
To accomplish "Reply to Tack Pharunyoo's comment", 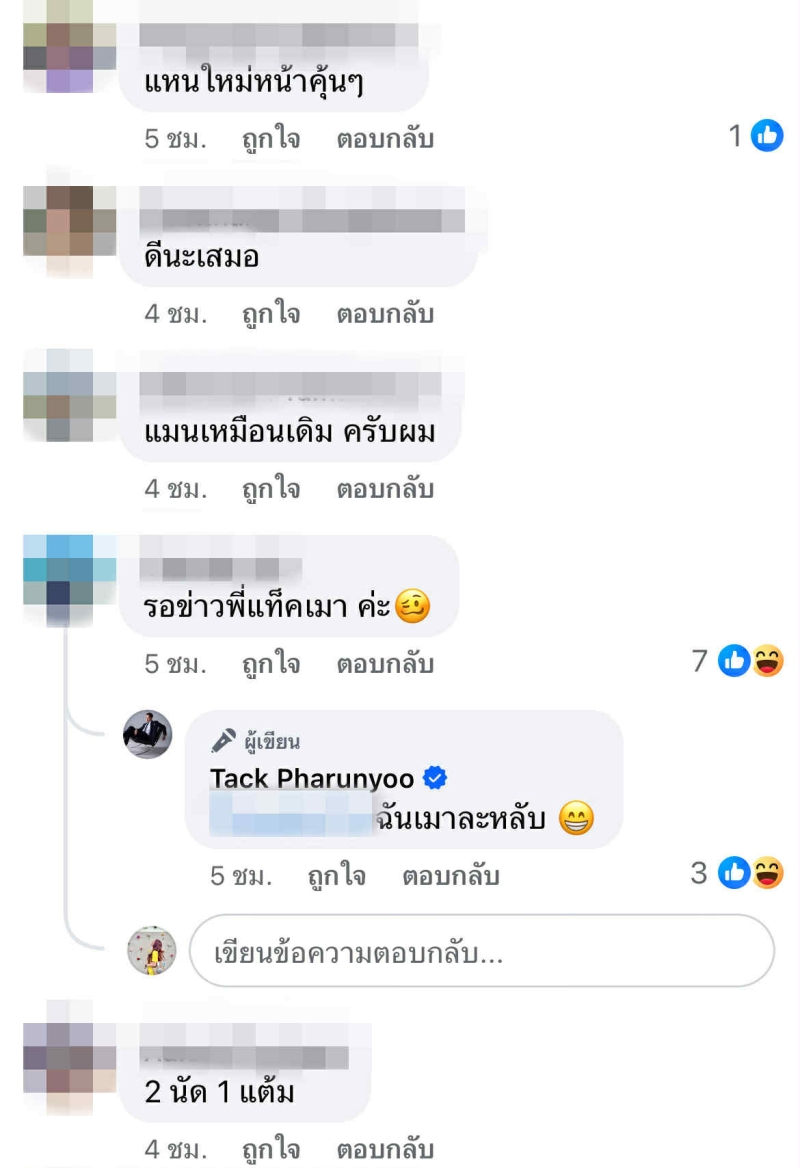I will 450,877.
